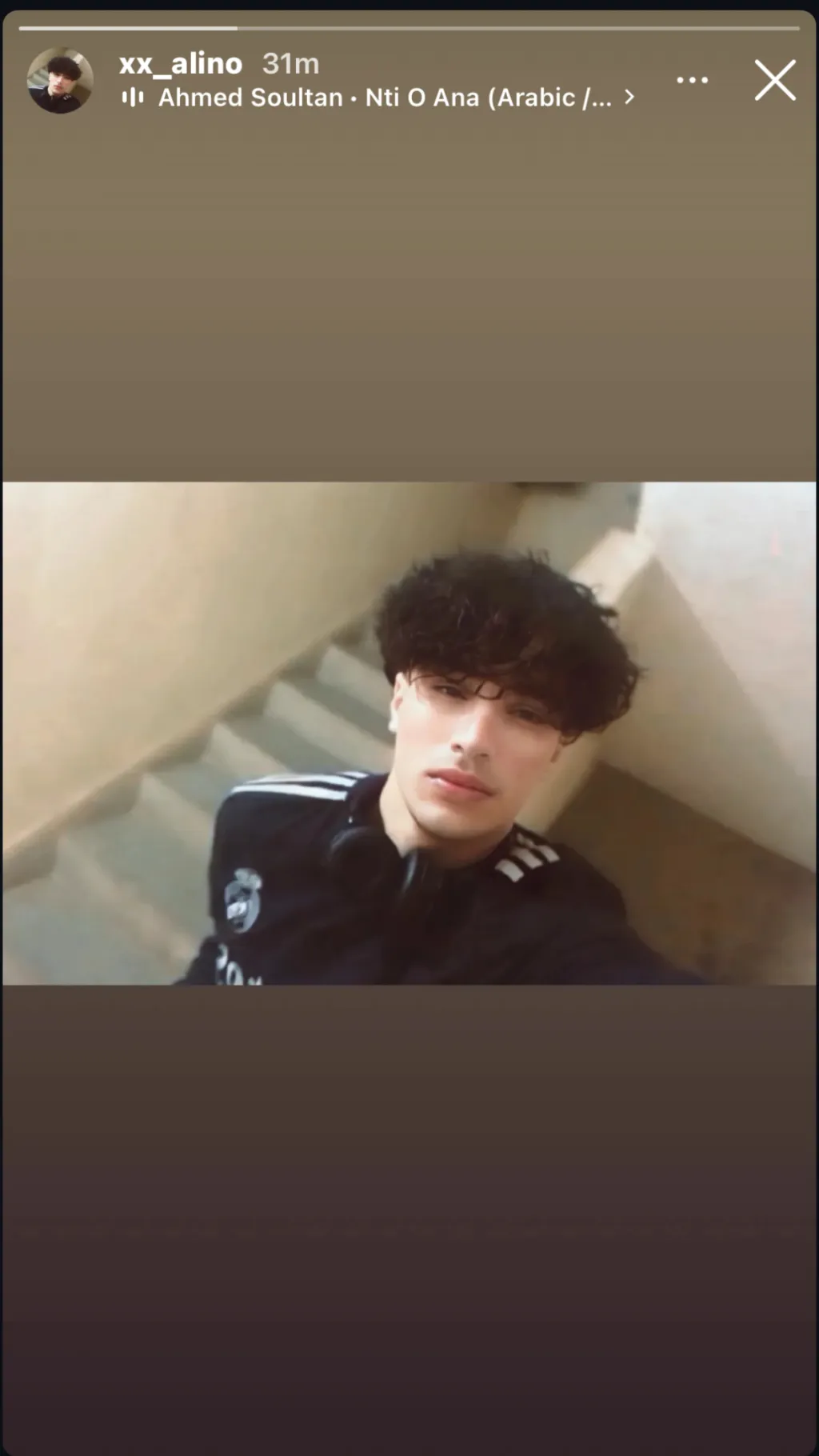This screenshot has width=819, height=1456.
Task: Open the Ahmed Soultan Nti O Ana track
Action: pyautogui.click(x=384, y=98)
